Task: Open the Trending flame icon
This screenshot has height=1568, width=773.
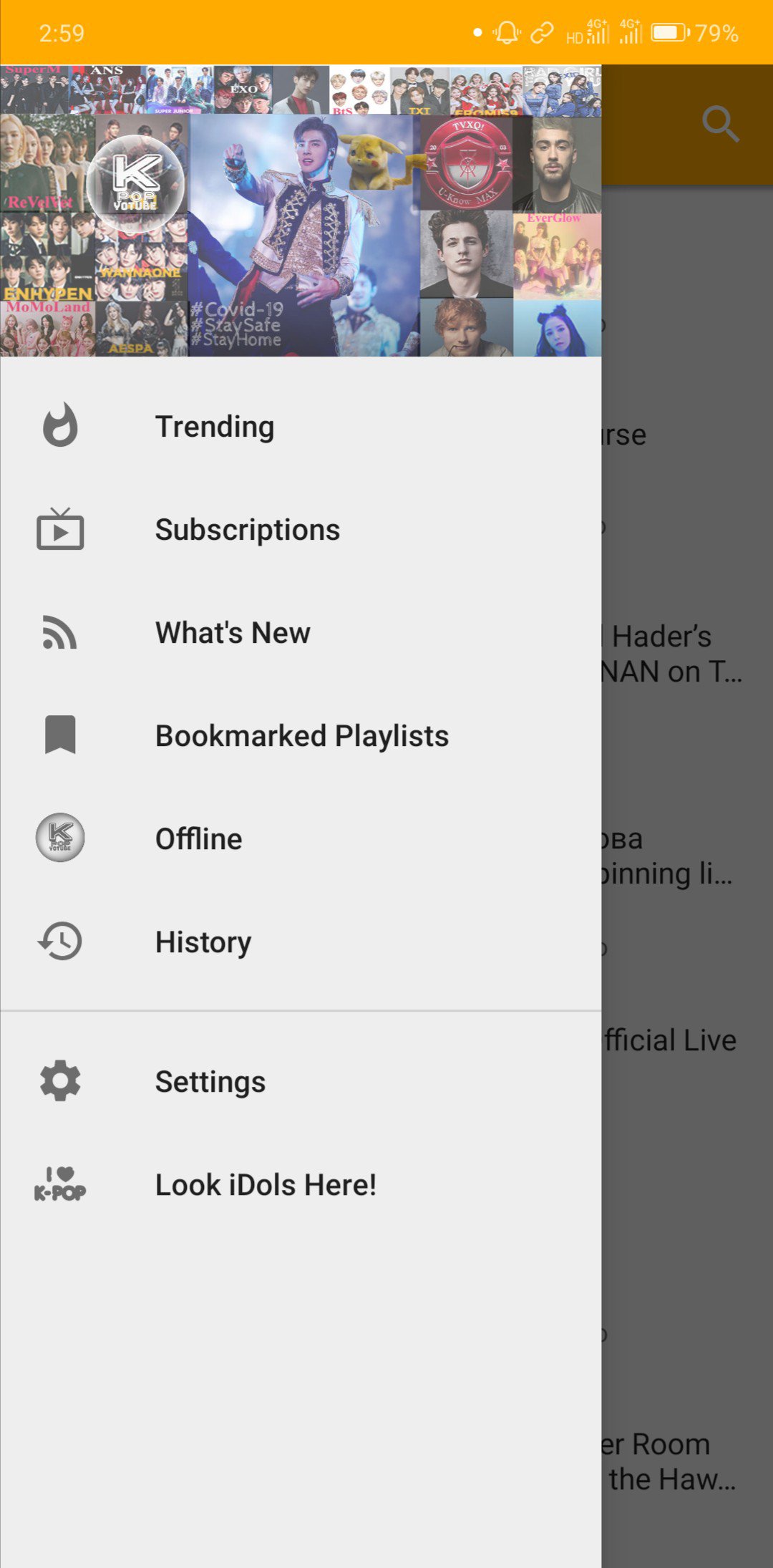Action: (59, 426)
